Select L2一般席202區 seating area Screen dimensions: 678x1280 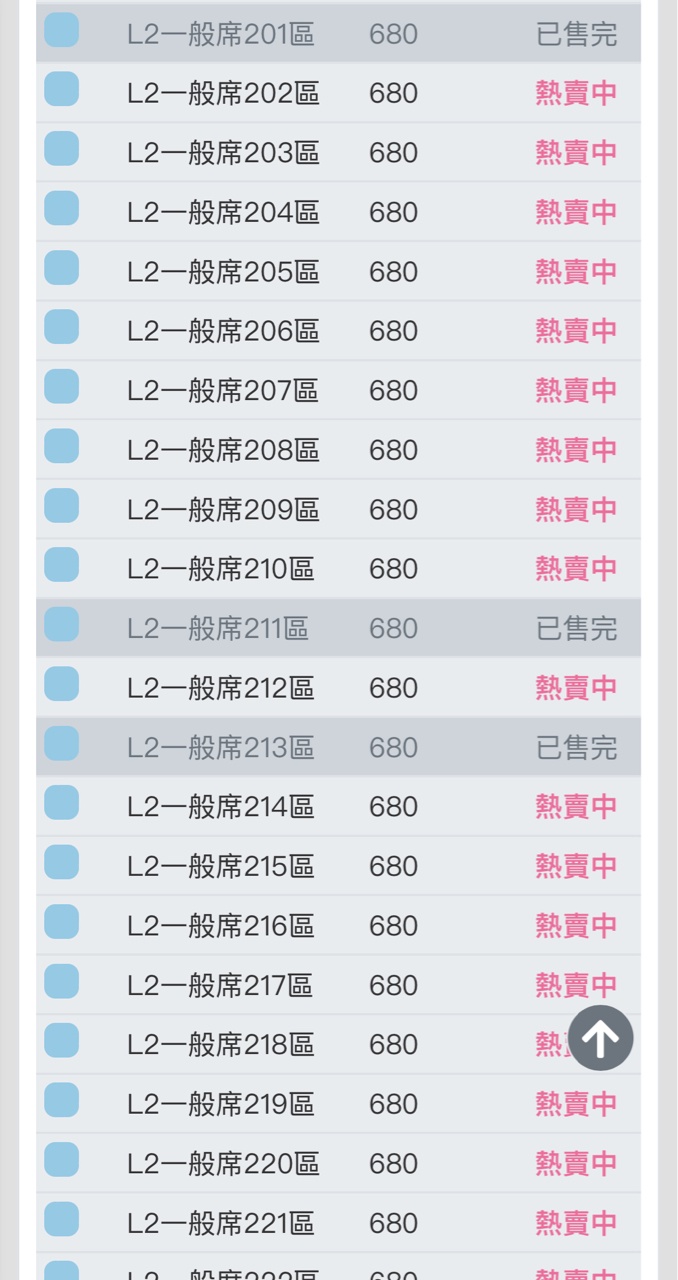click(x=223, y=94)
